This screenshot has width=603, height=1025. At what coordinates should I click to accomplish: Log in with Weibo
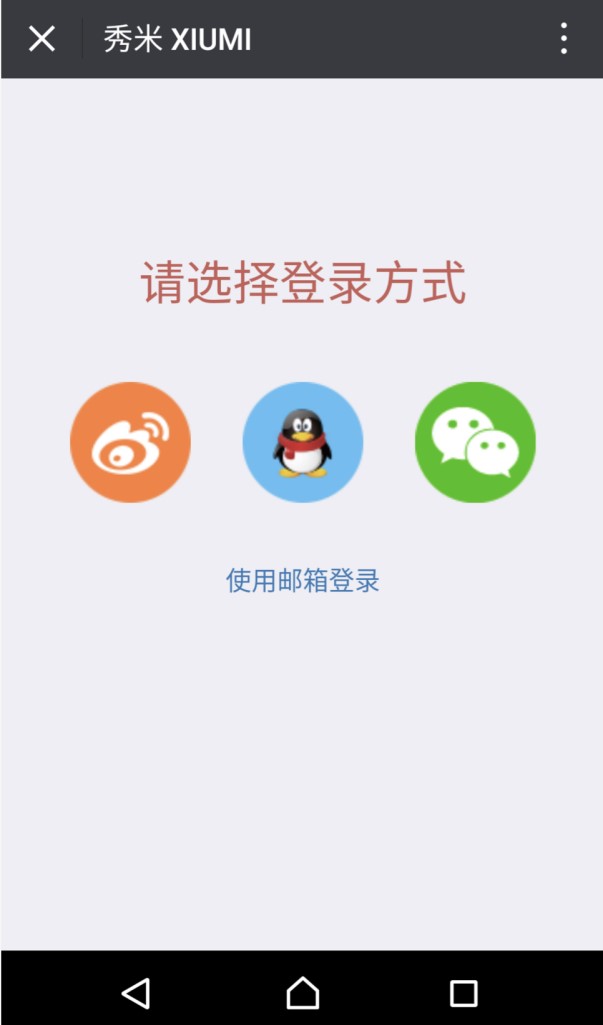click(130, 442)
